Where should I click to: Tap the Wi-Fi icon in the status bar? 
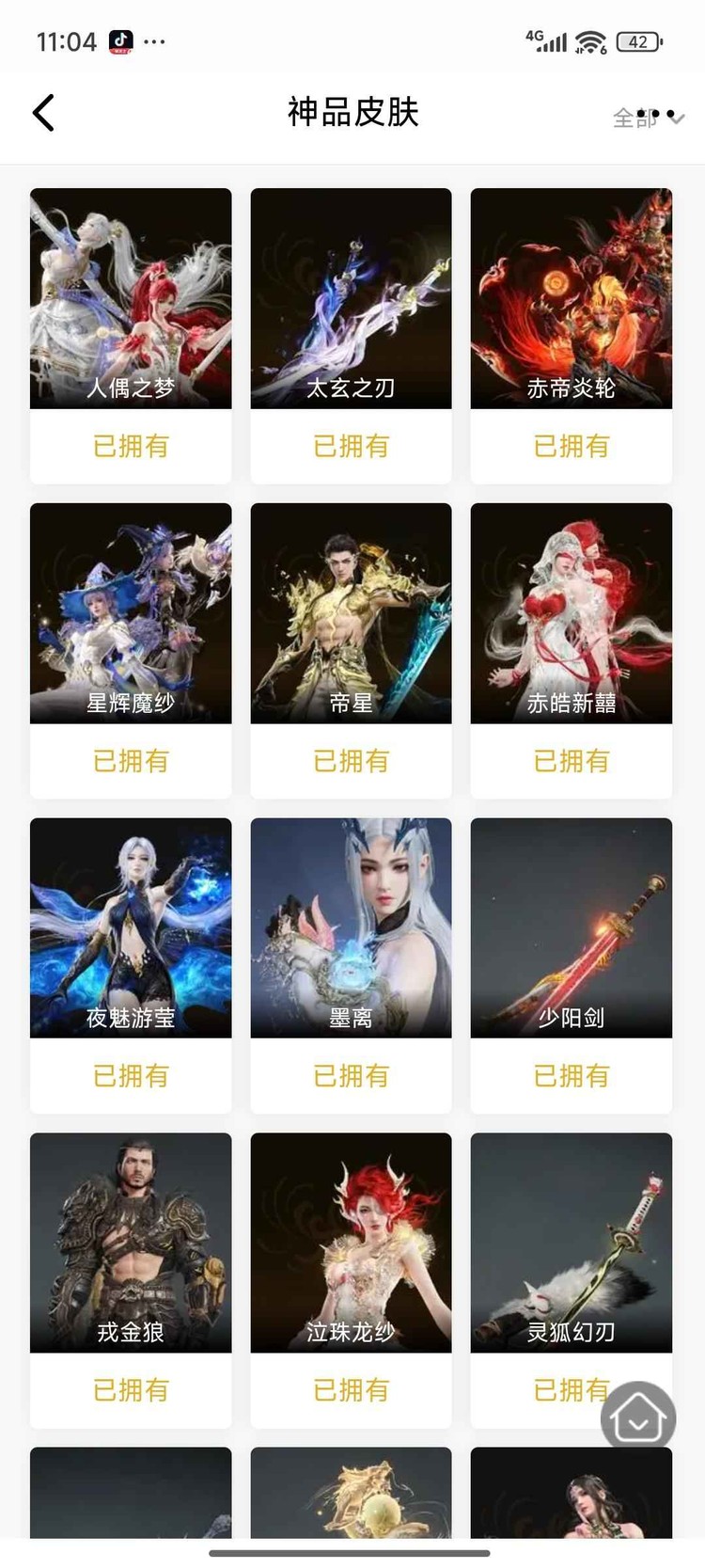point(589,38)
